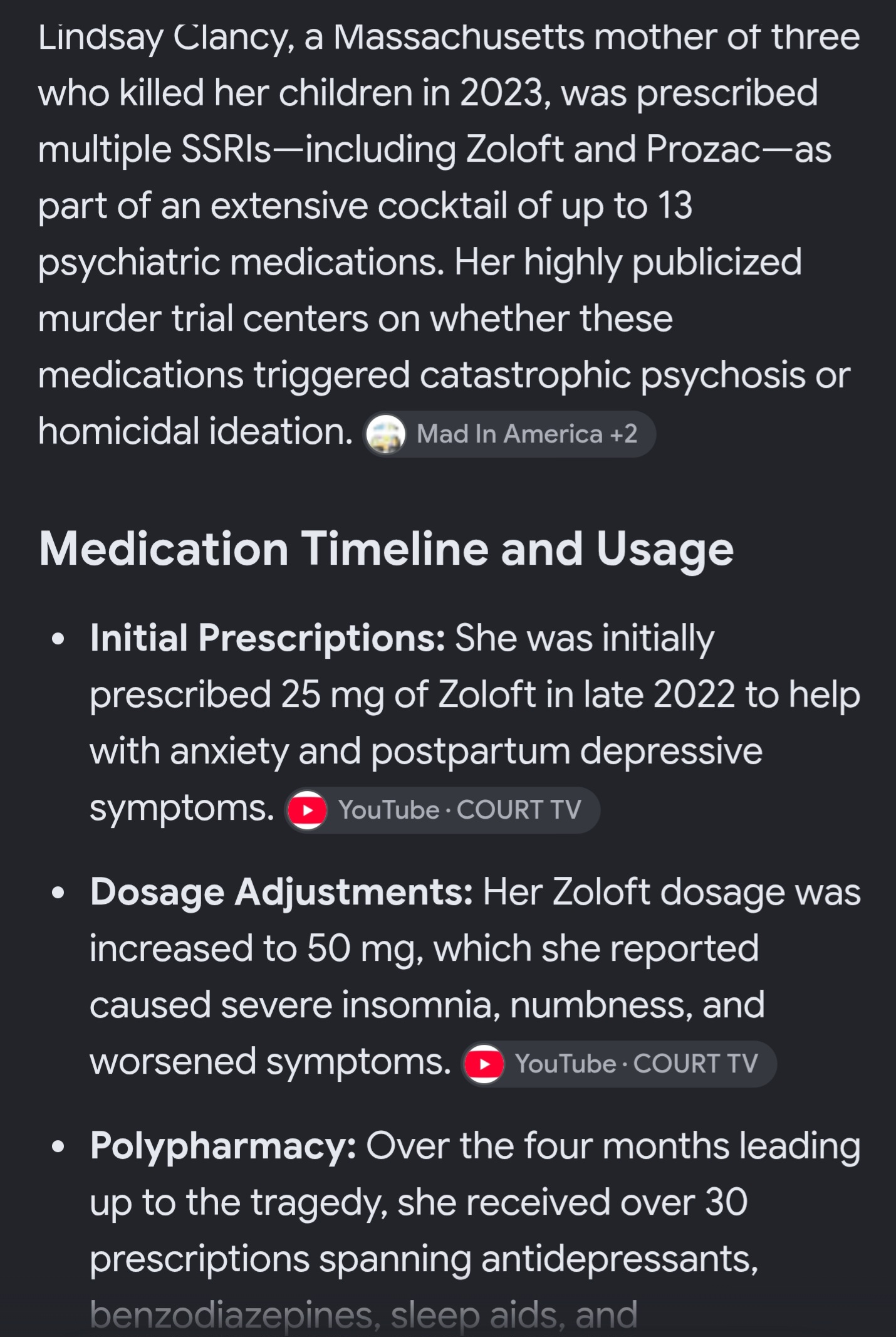
Task: Open the Mad In America +2 source chip
Action: click(509, 434)
